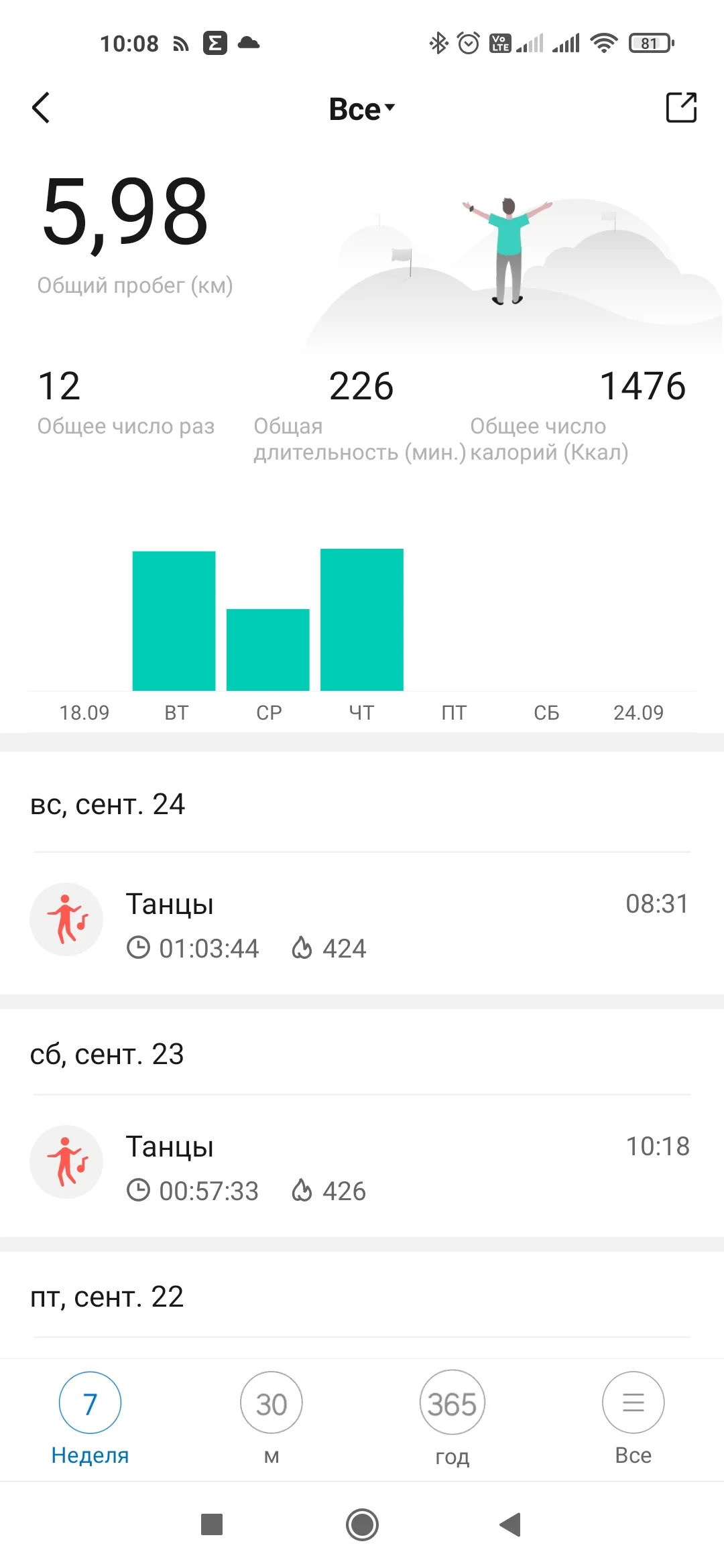Select the ЧТ bar in the weekly chart
The height and width of the screenshot is (1568, 724).
(362, 620)
